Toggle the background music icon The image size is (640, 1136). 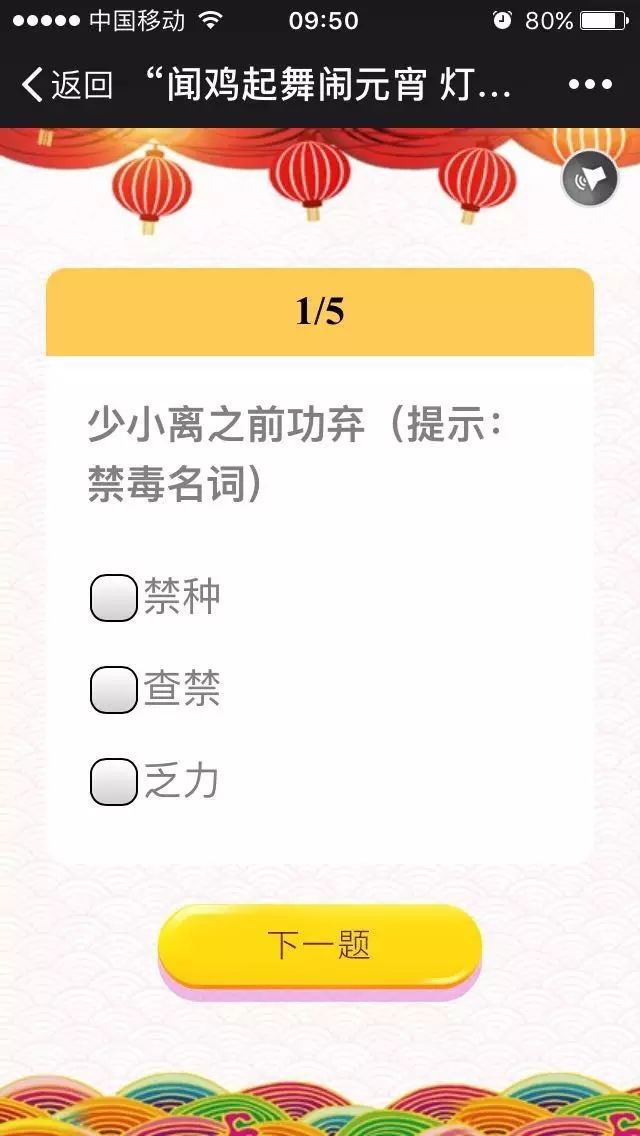tap(590, 178)
